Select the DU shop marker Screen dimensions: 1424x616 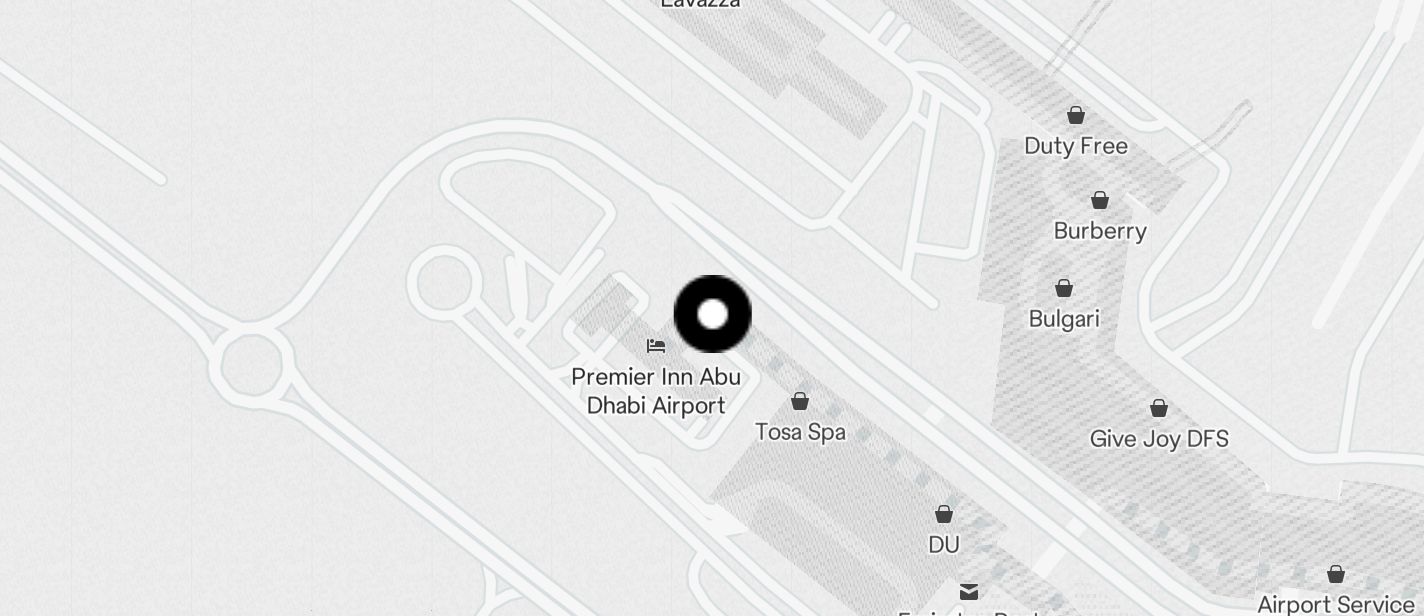tap(944, 514)
